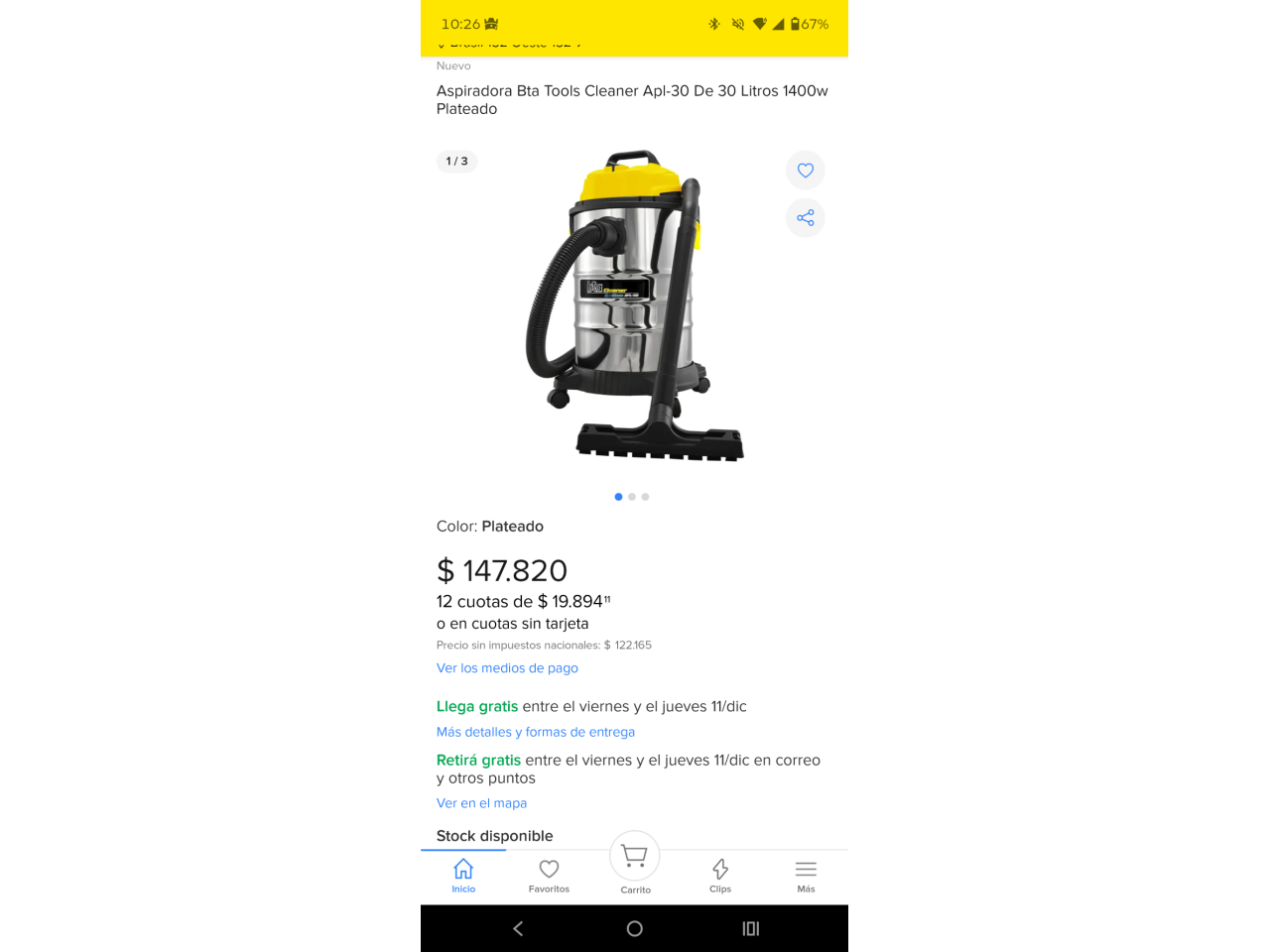Open Más detalles y formas de entrega

coord(536,732)
